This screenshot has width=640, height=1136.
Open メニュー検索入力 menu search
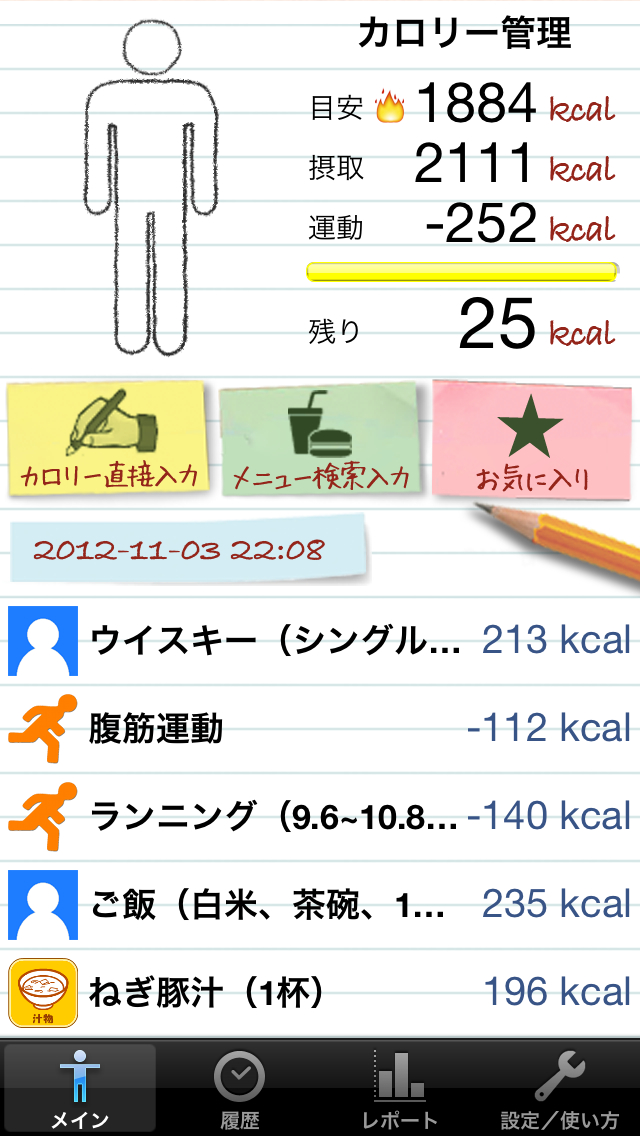coord(320,440)
